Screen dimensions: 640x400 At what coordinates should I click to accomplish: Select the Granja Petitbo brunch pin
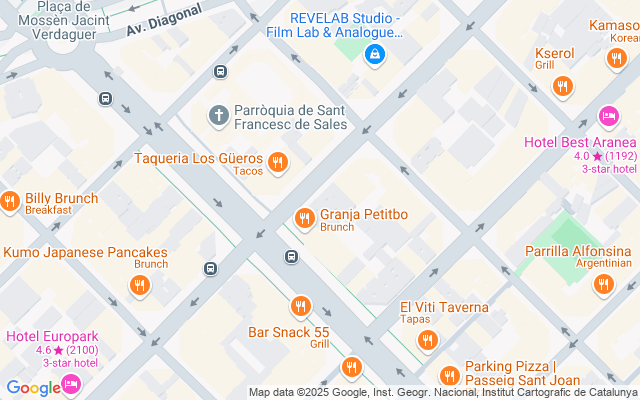pyautogui.click(x=304, y=217)
